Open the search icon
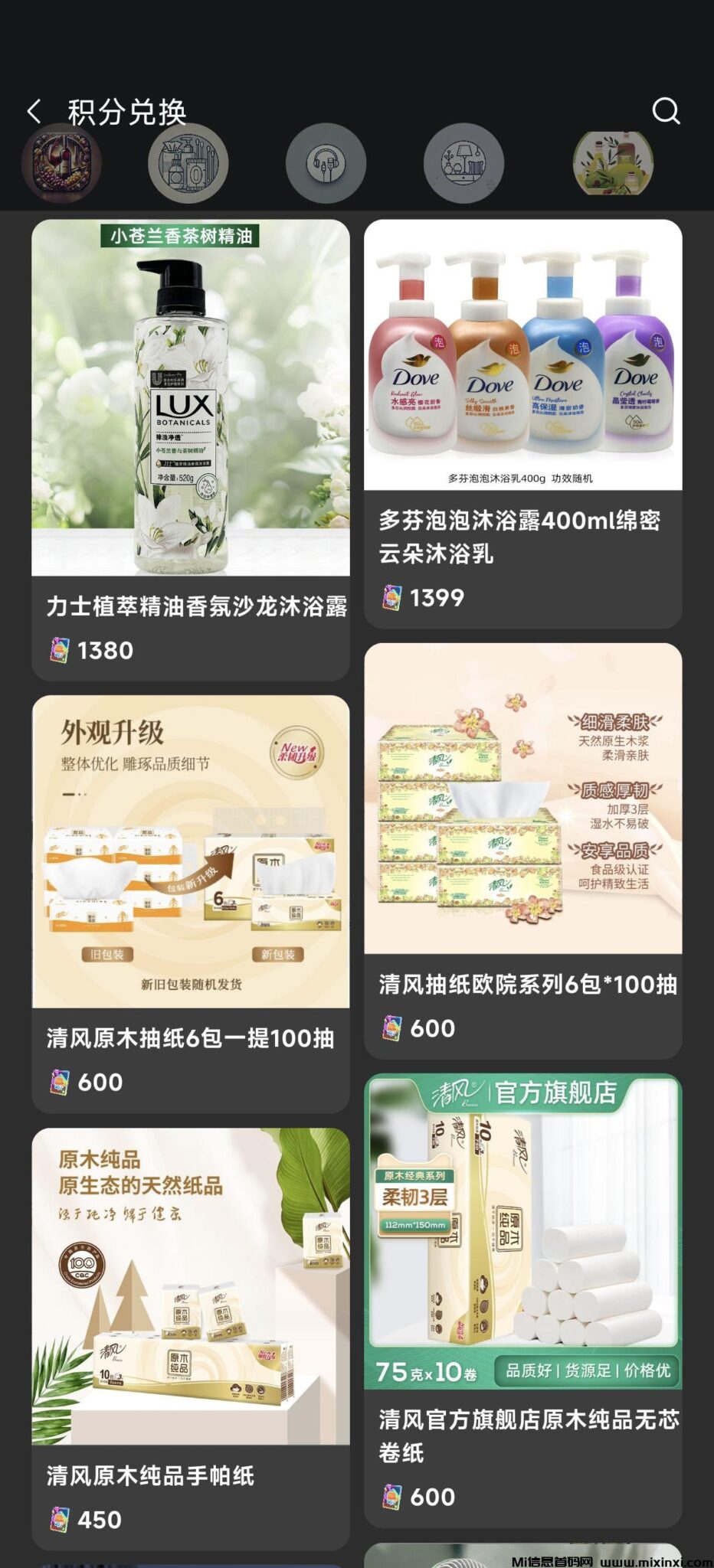Image resolution: width=714 pixels, height=1568 pixels. coord(666,111)
